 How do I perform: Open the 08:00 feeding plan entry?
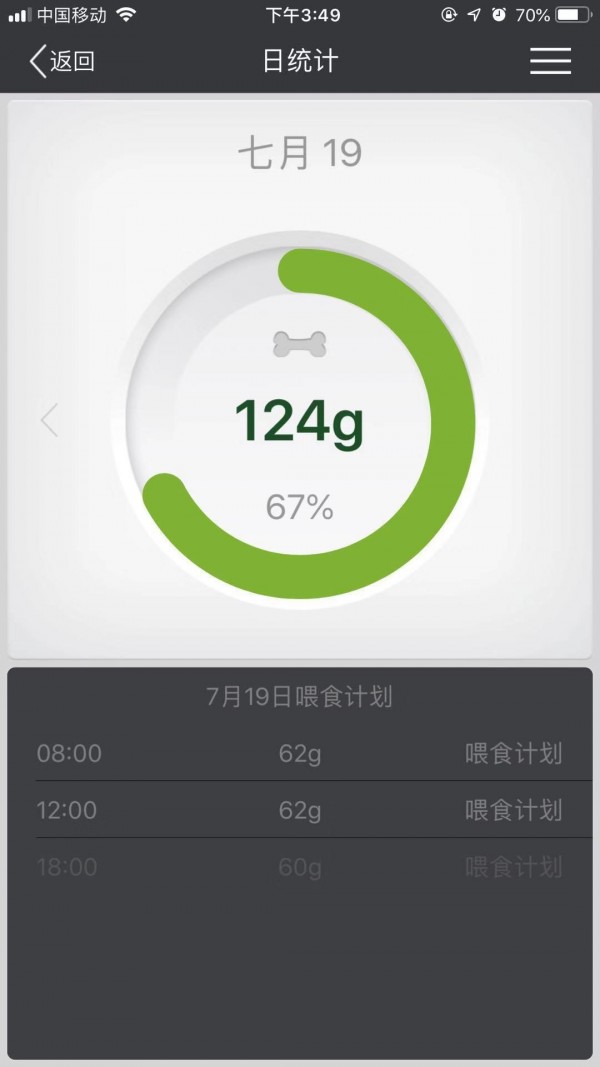pos(300,754)
